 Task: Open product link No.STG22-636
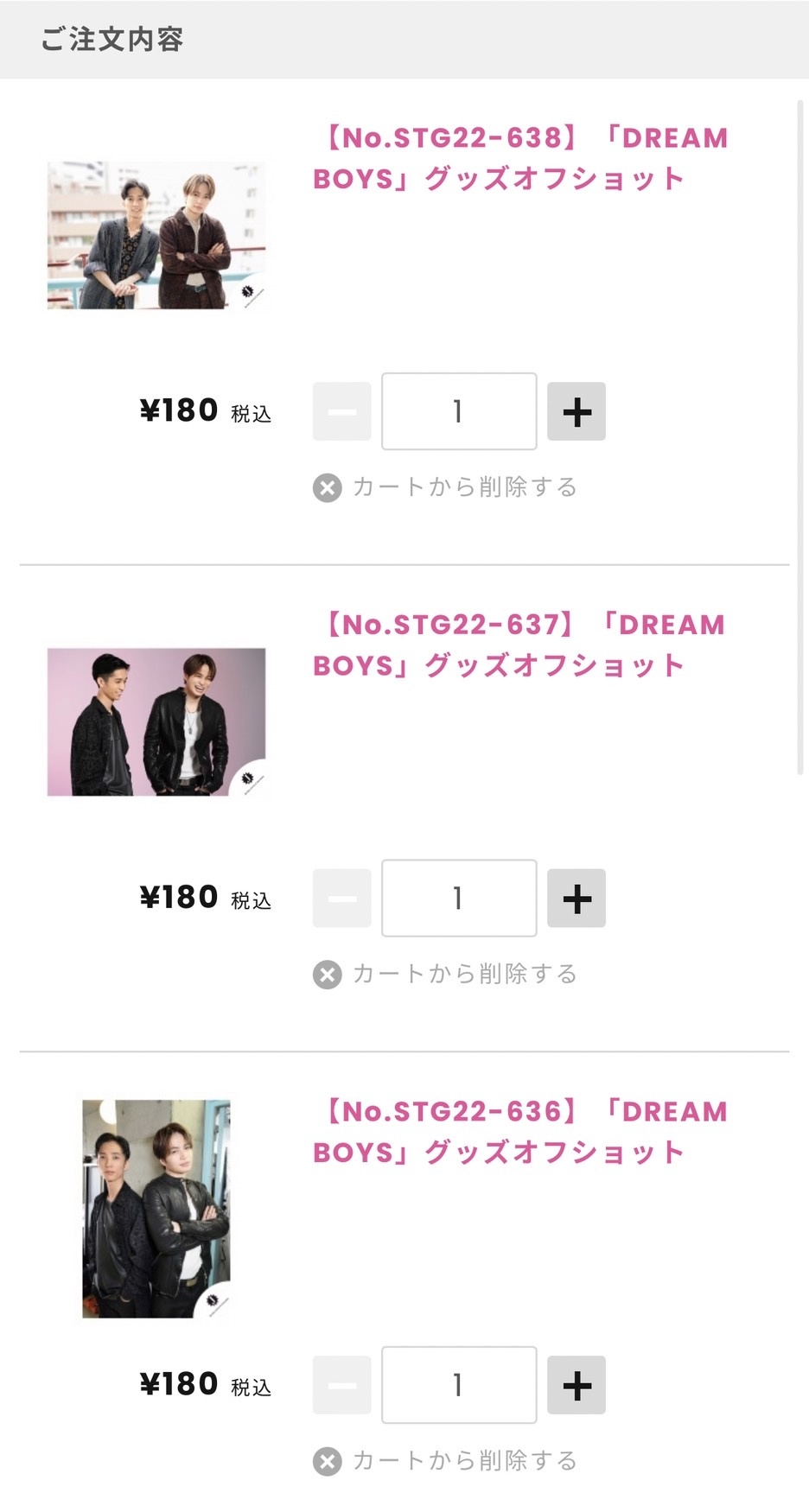point(520,1132)
